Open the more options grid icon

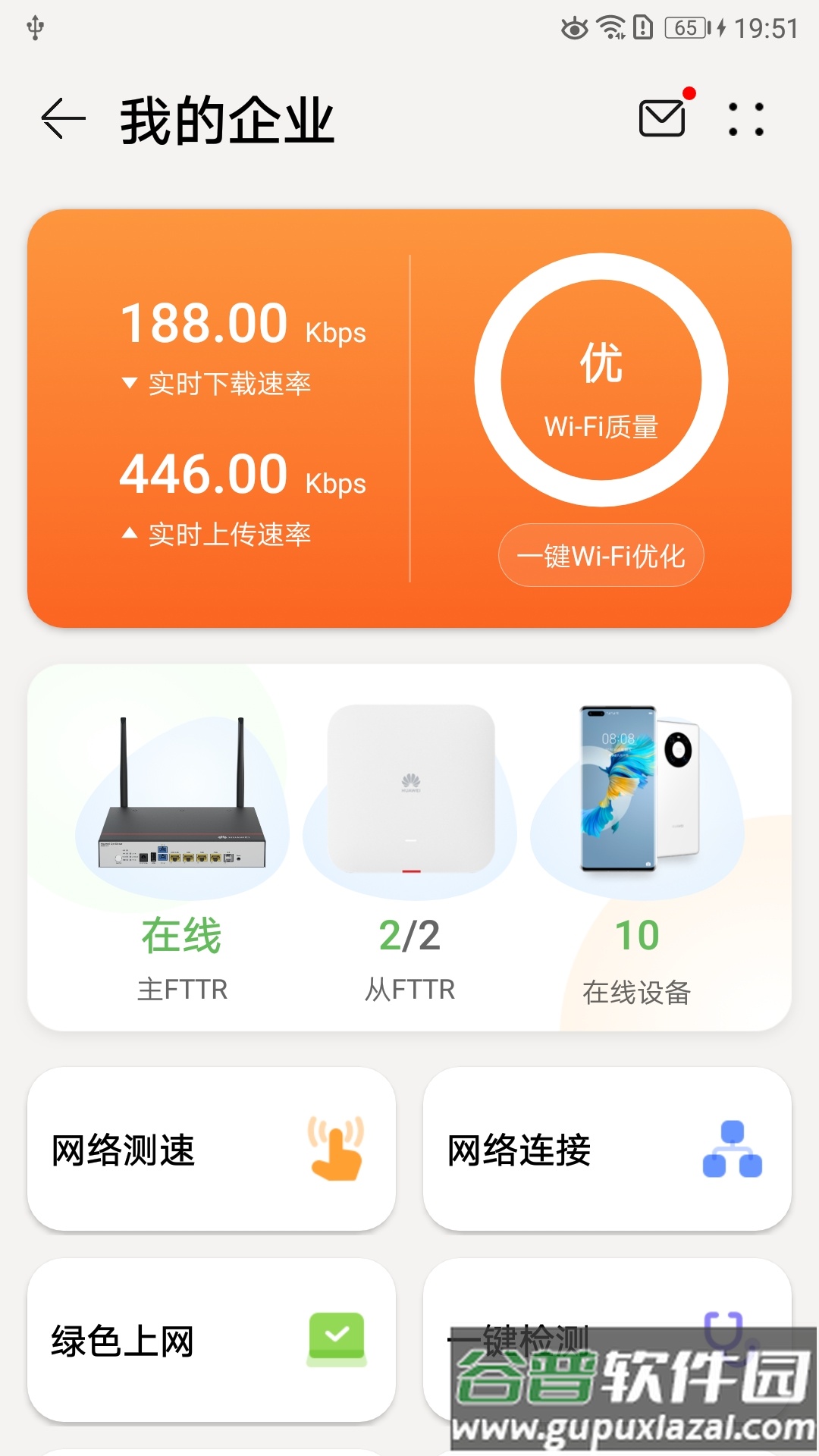[746, 120]
